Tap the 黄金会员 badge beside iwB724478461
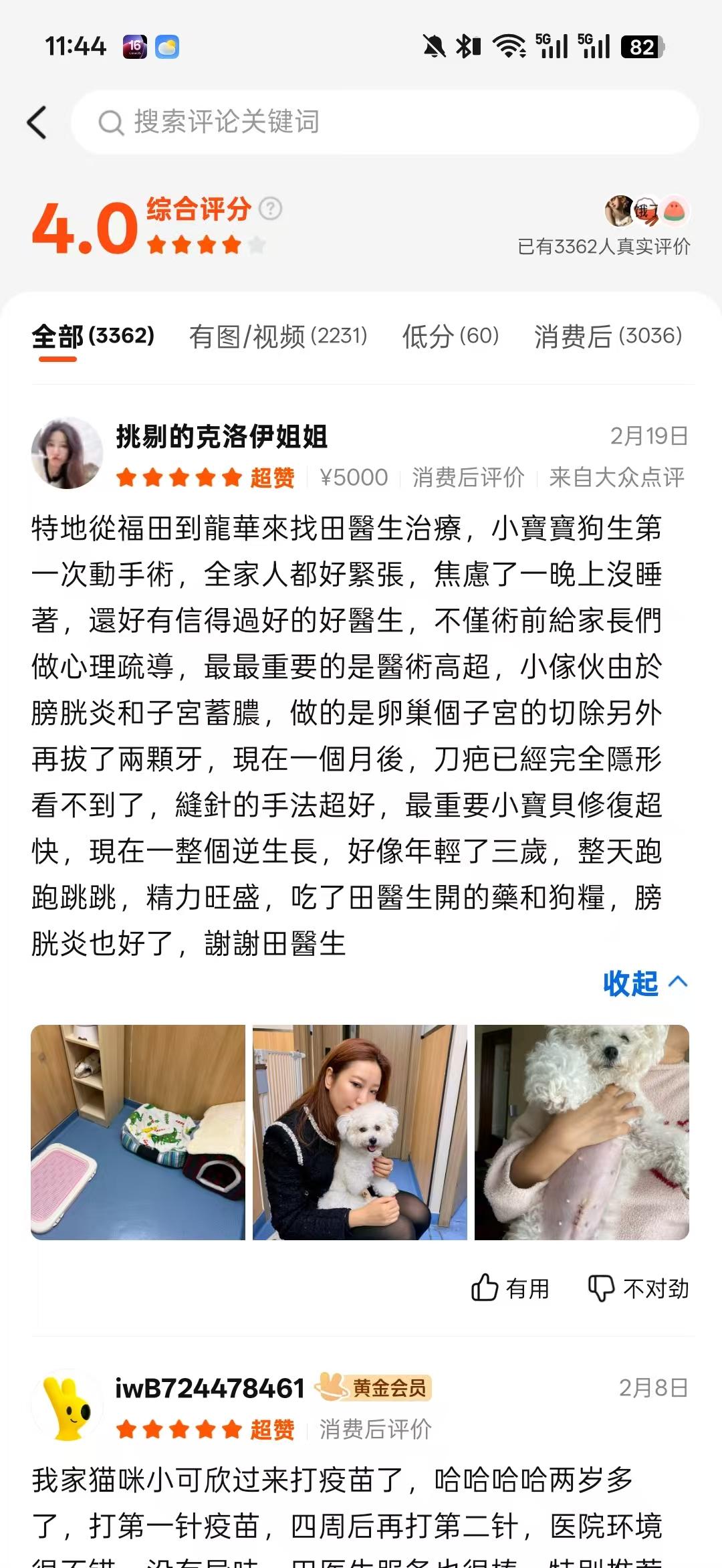 pyautogui.click(x=374, y=1388)
